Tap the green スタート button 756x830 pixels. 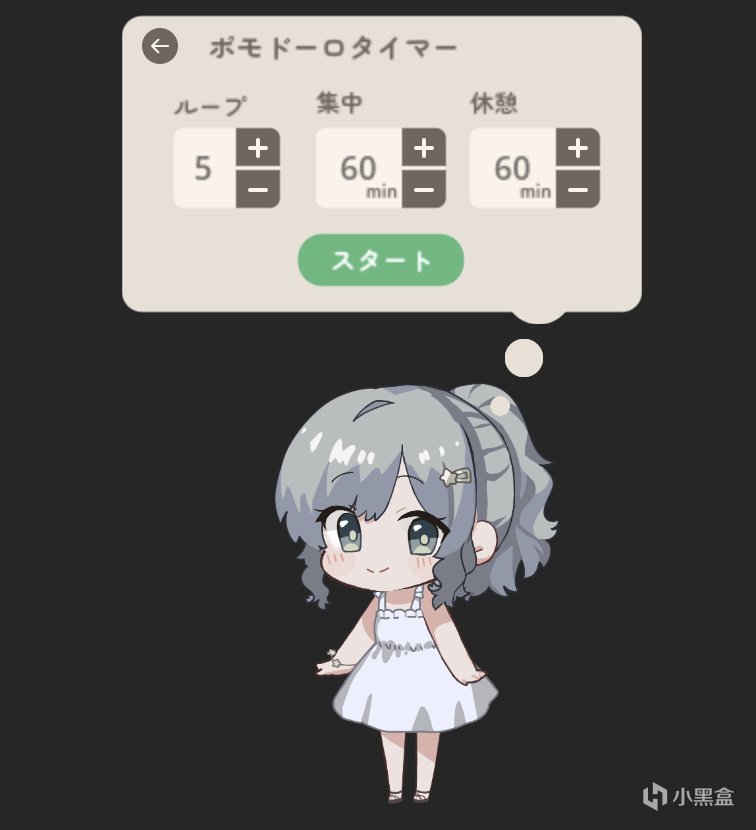pos(381,260)
